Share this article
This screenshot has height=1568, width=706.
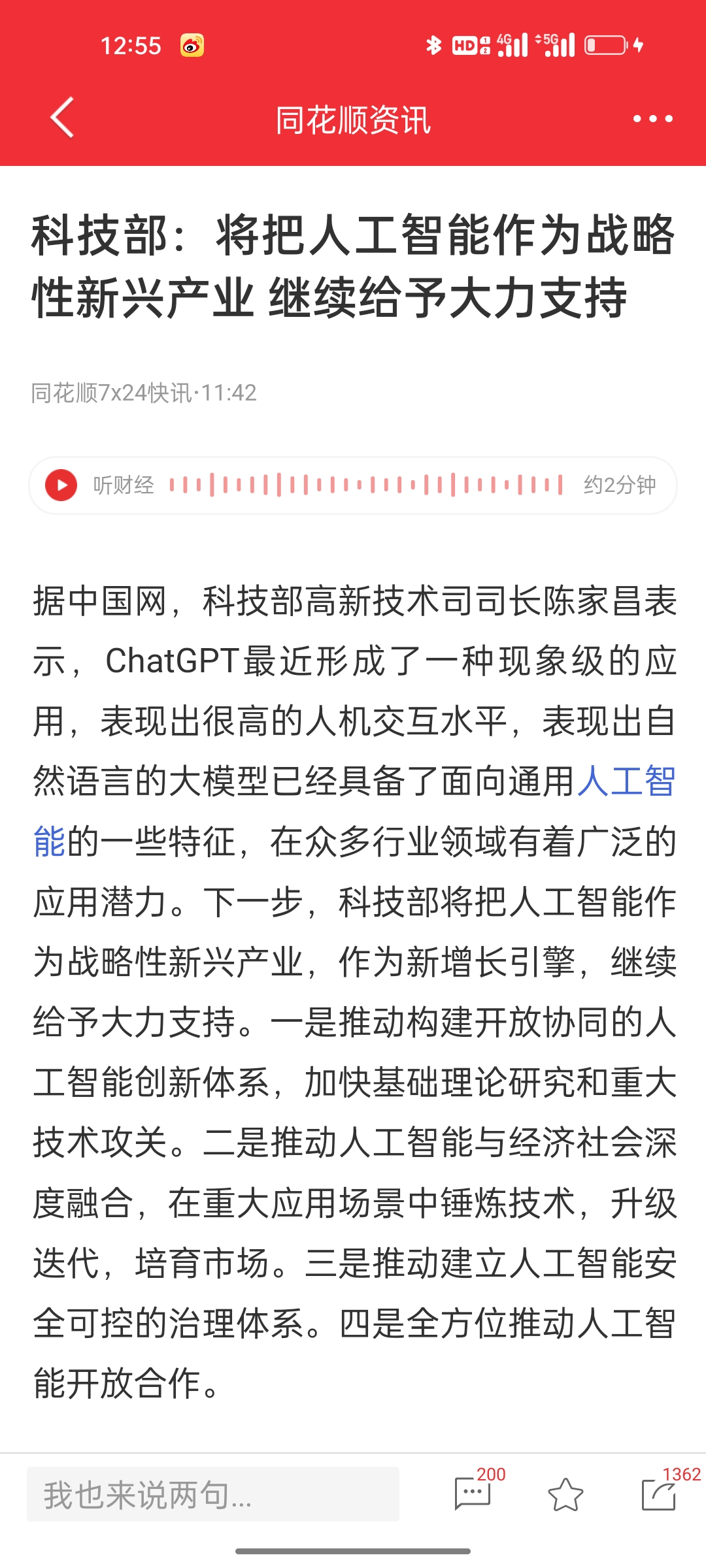659,1494
